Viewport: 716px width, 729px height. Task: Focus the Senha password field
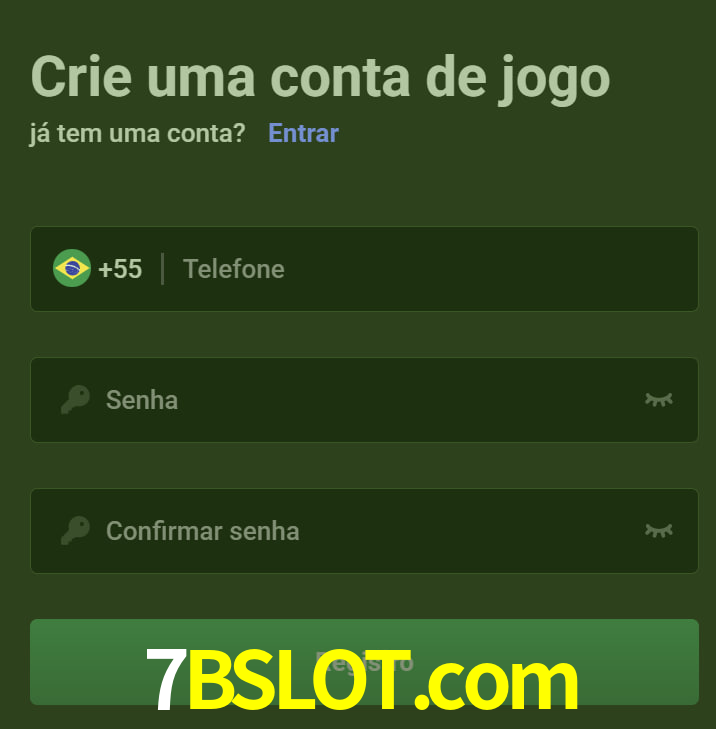pos(360,400)
